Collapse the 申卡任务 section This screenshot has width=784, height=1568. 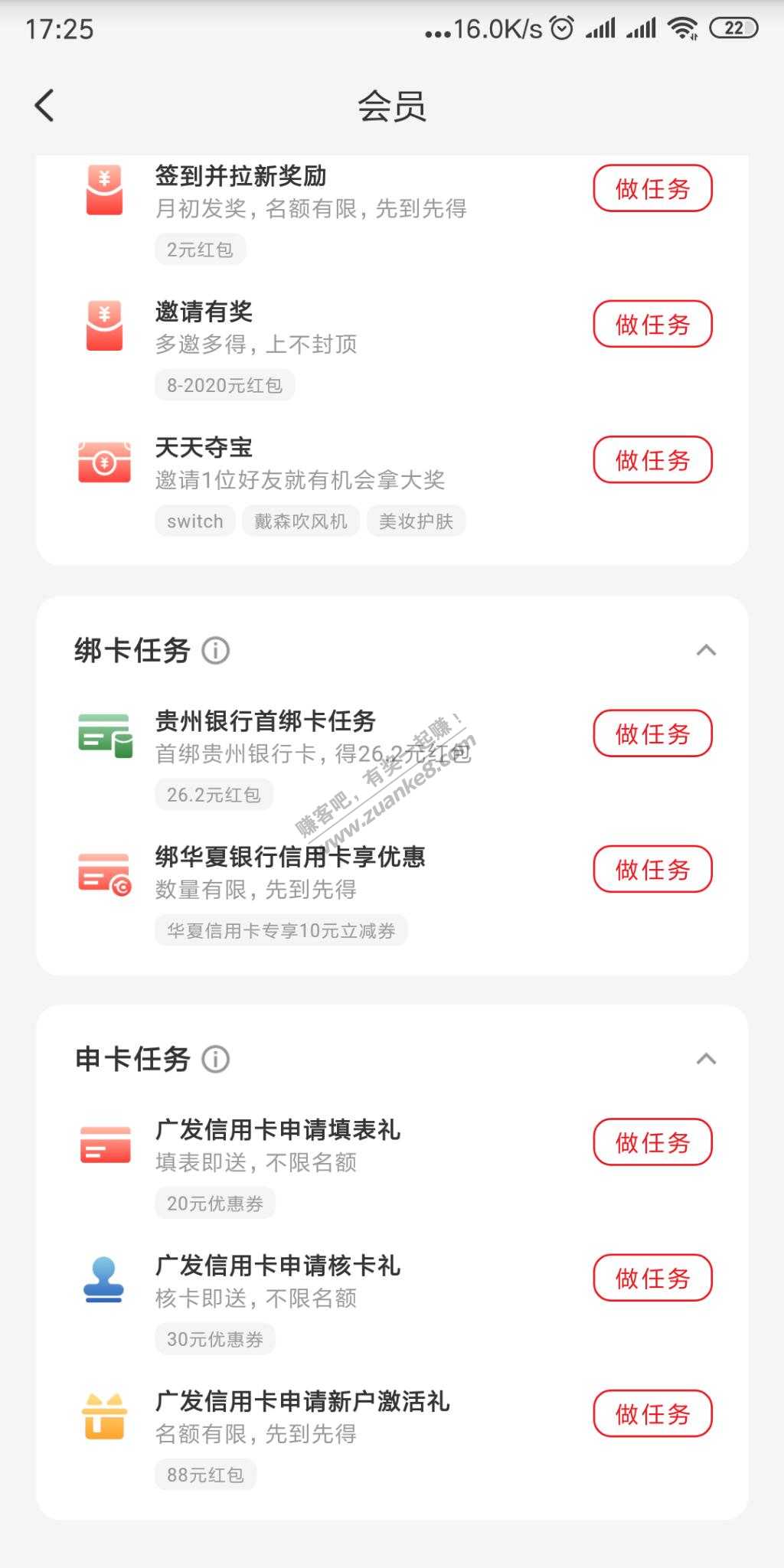[x=706, y=1060]
